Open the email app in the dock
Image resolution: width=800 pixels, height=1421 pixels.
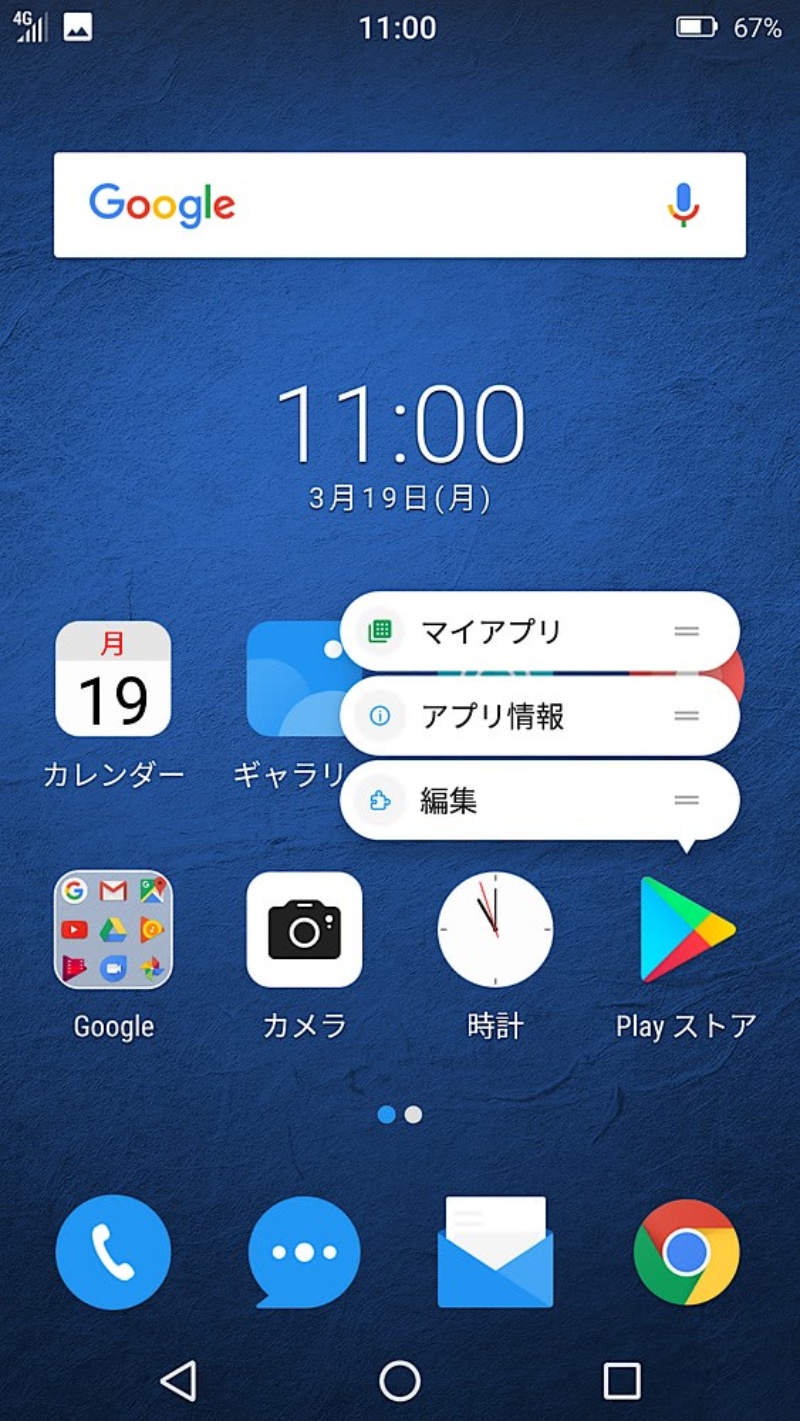[495, 1252]
